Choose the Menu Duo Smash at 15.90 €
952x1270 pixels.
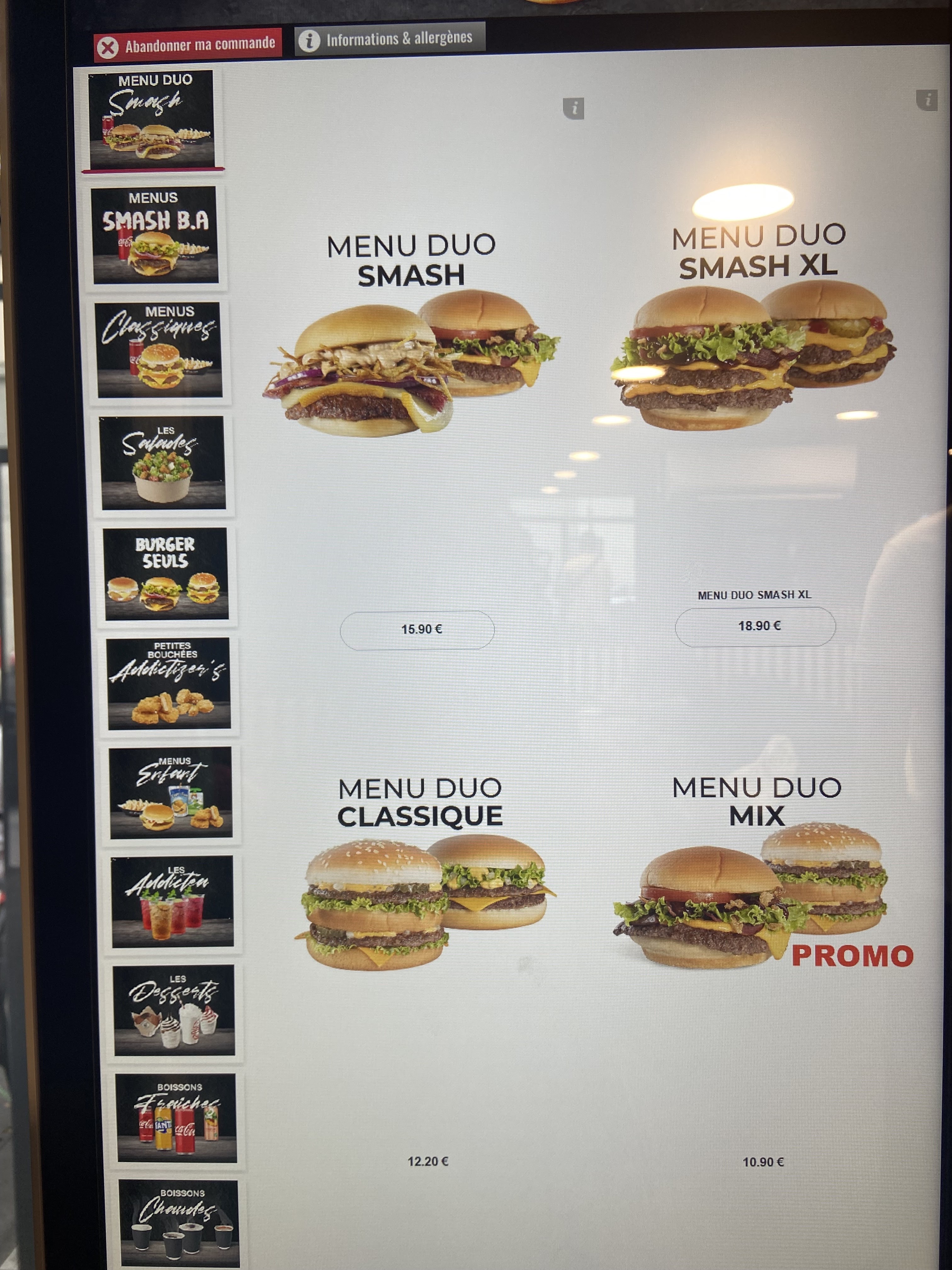[x=417, y=630]
